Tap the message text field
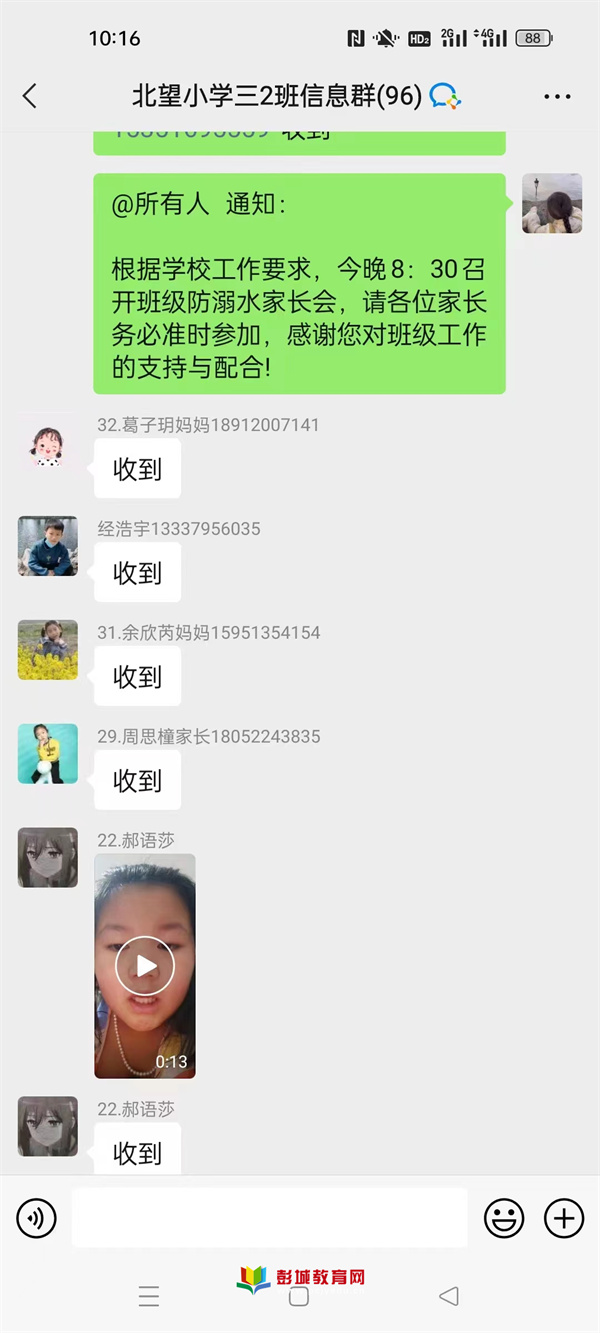Viewport: 600px width, 1333px height. pos(269,1217)
